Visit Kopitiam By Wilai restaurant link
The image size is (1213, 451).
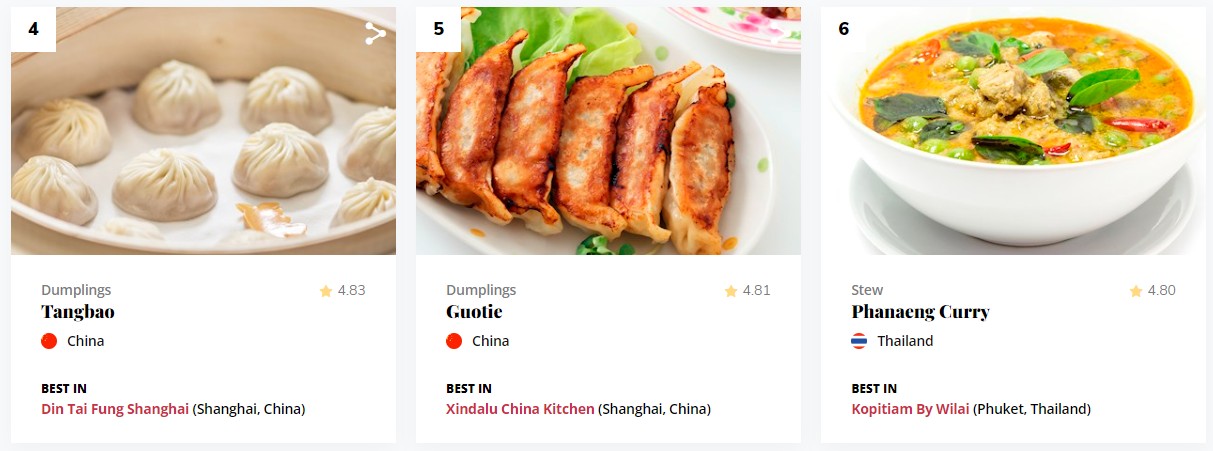tap(910, 409)
